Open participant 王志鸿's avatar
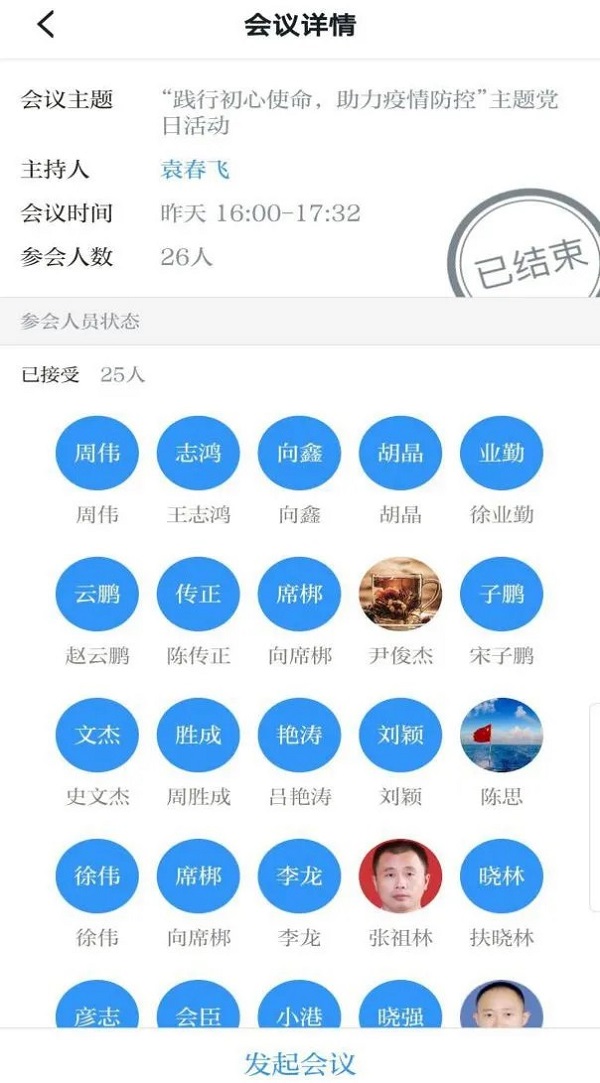 (x=198, y=454)
